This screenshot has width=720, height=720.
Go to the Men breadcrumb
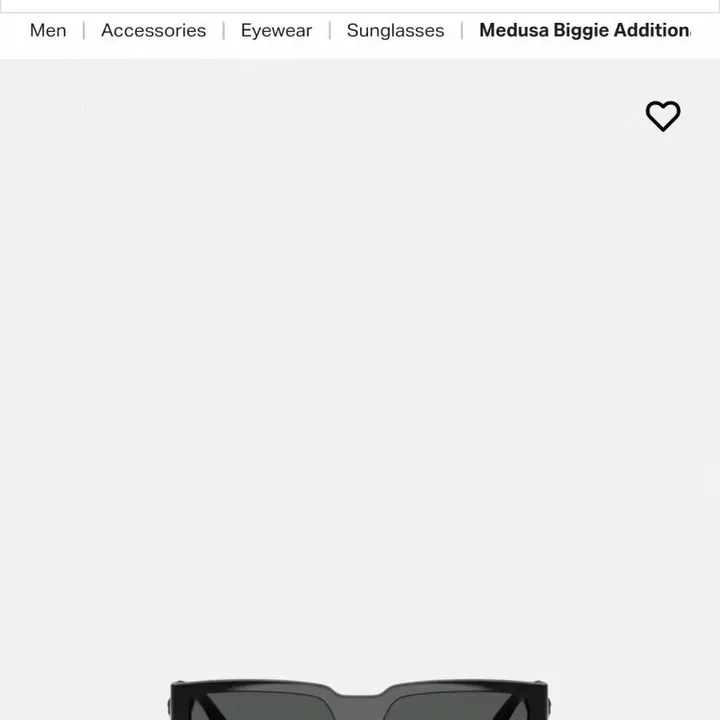pos(48,30)
